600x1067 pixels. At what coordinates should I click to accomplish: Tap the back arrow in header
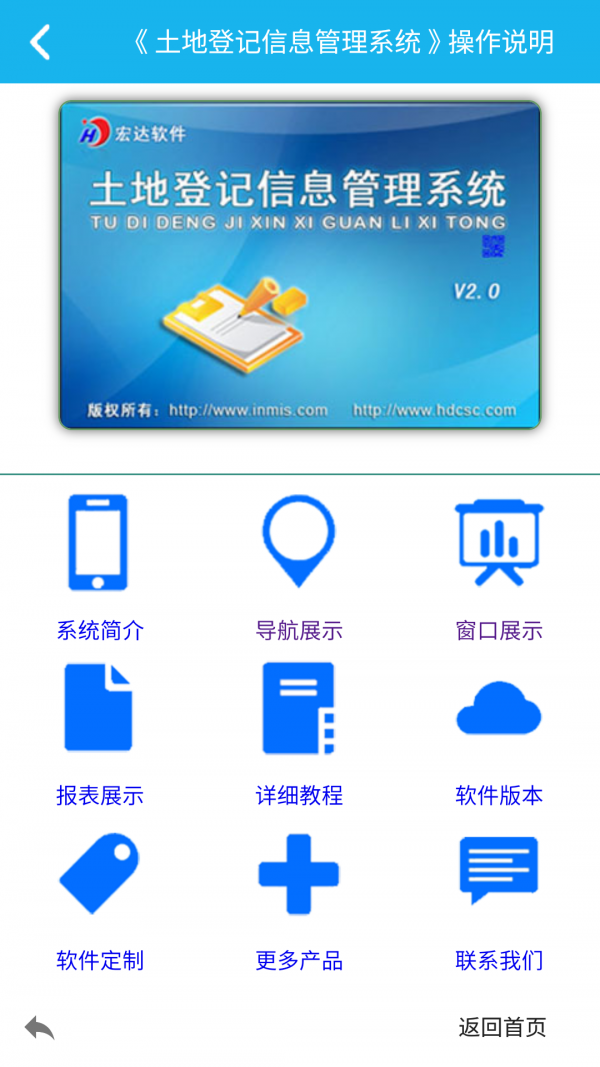(40, 42)
